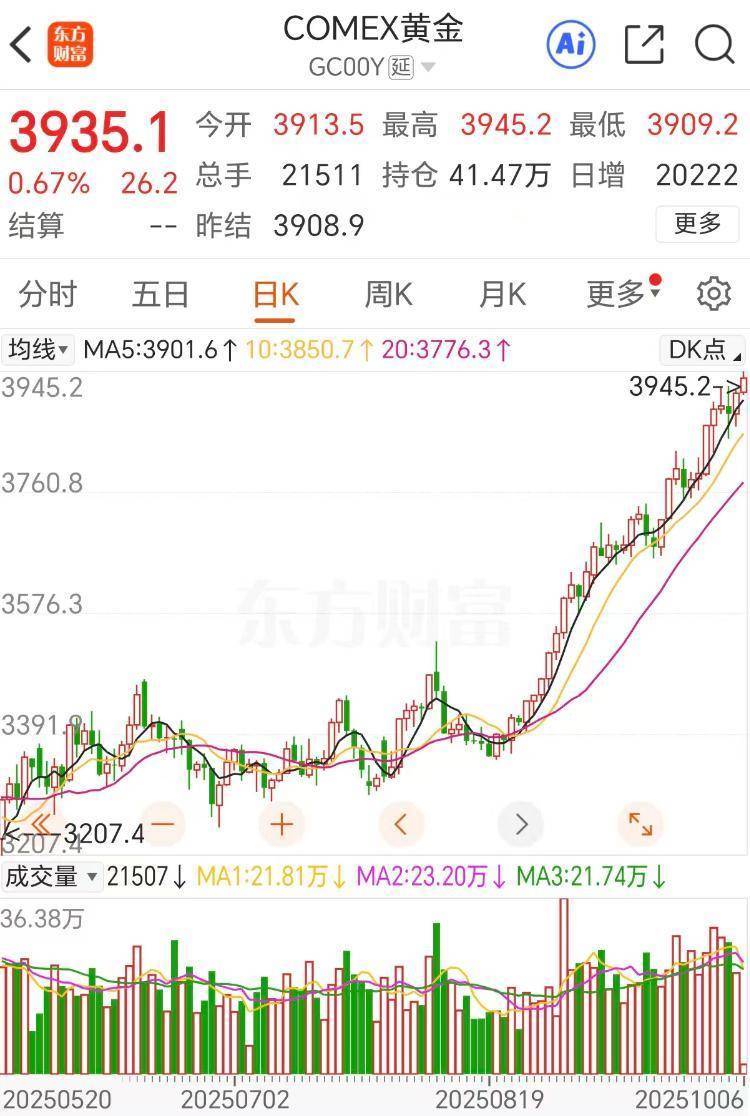This screenshot has width=750, height=1116.
Task: Open chart settings gear icon
Action: 713,295
